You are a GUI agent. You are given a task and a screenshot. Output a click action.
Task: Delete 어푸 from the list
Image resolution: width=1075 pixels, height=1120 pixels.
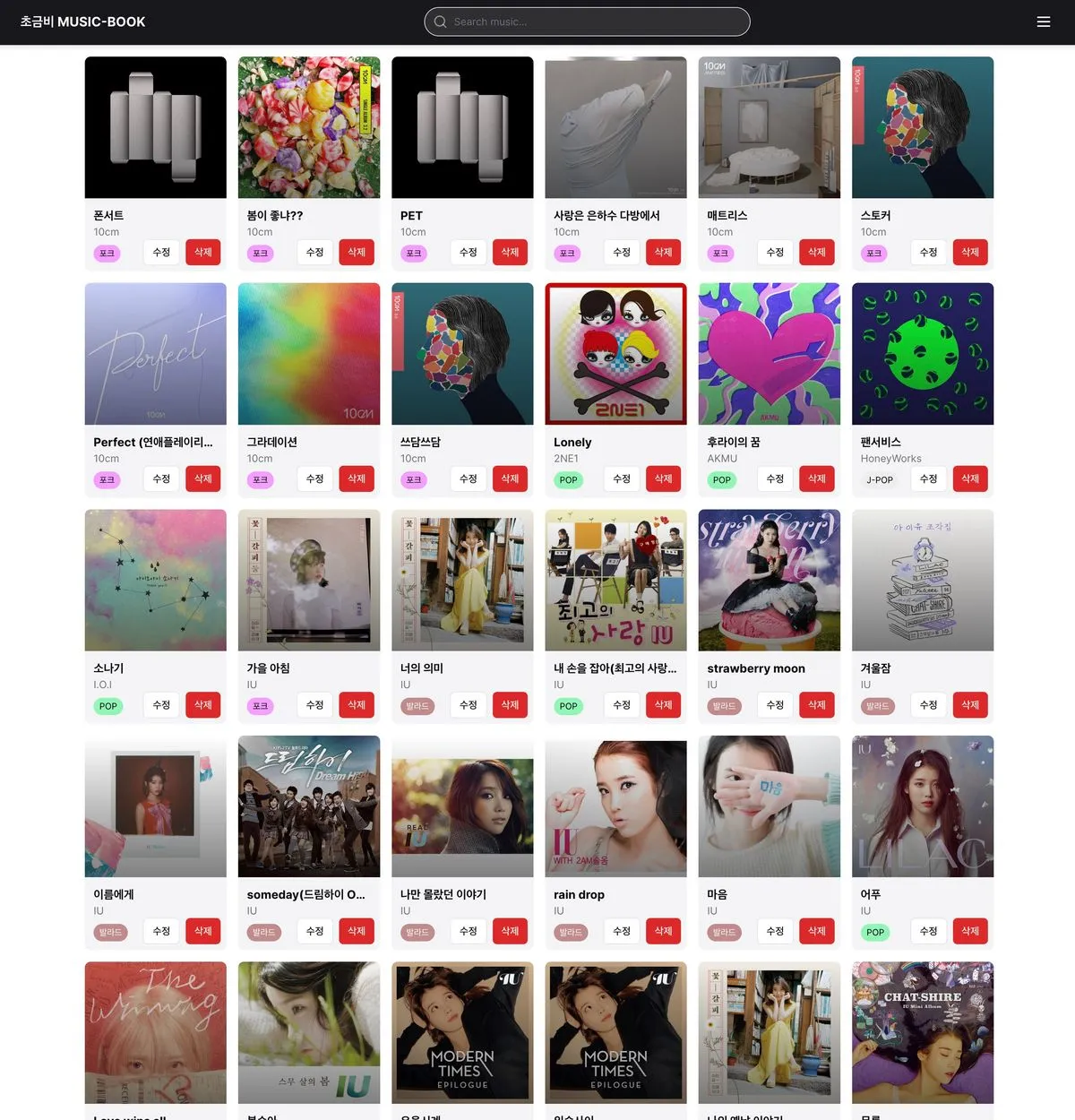[x=970, y=932]
